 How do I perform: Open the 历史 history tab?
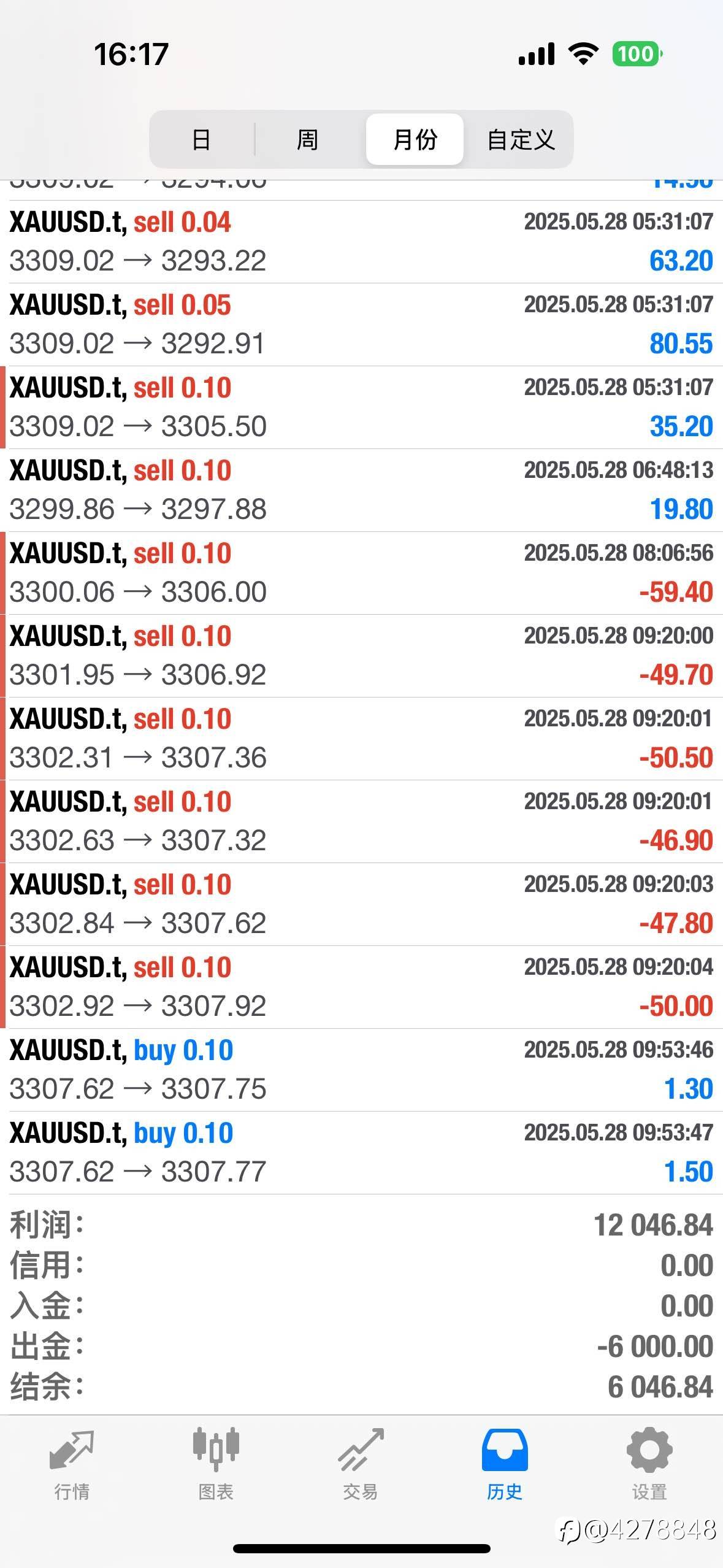(505, 1464)
